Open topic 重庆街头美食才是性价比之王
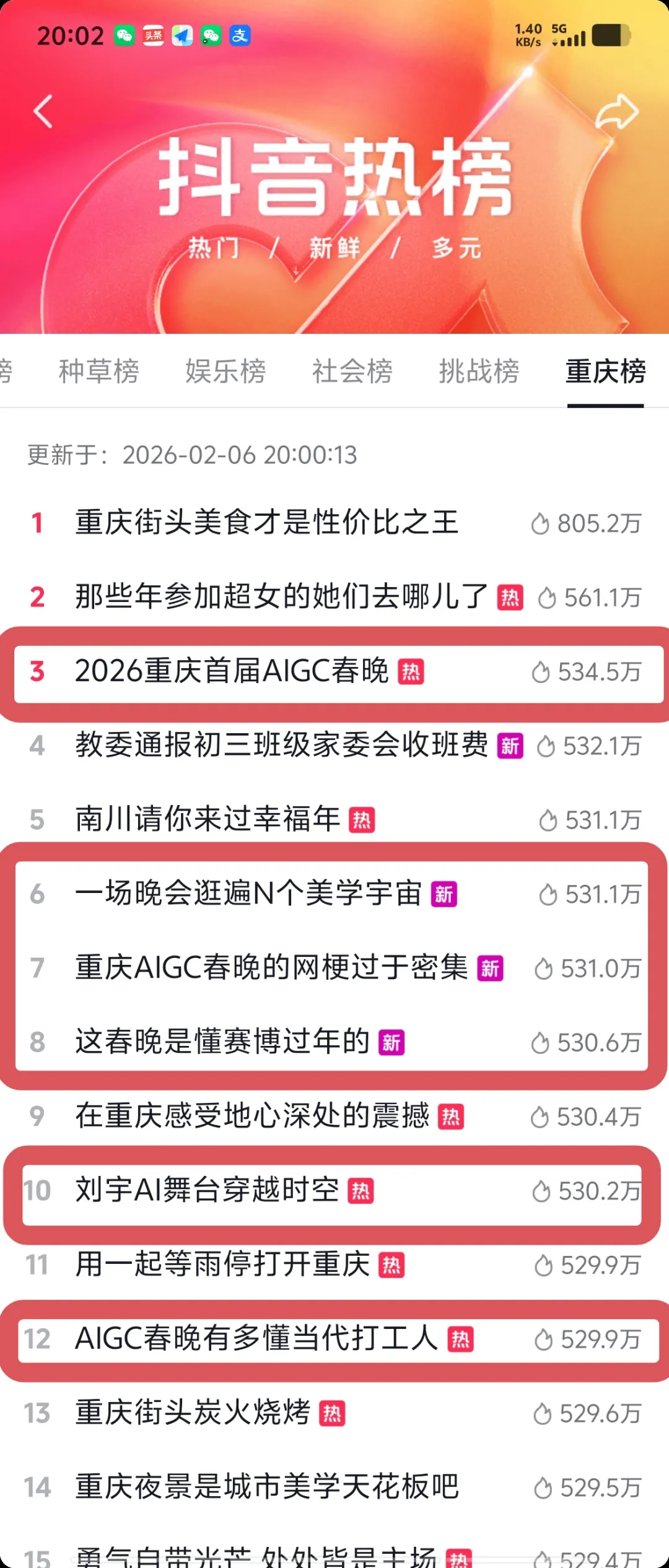 click(266, 522)
